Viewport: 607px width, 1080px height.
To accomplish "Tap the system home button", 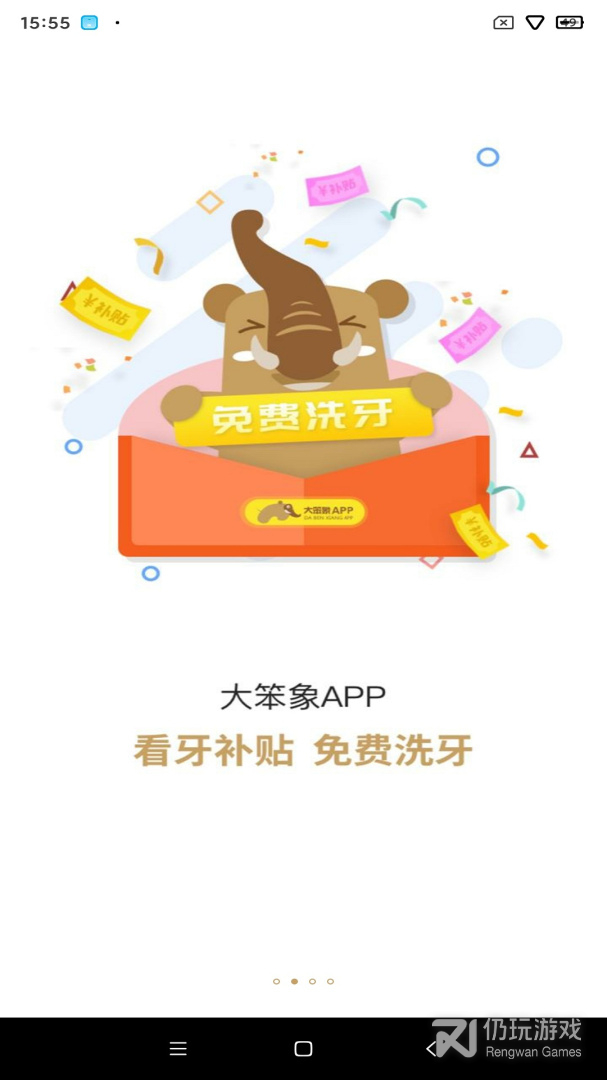I will click(x=303, y=1049).
